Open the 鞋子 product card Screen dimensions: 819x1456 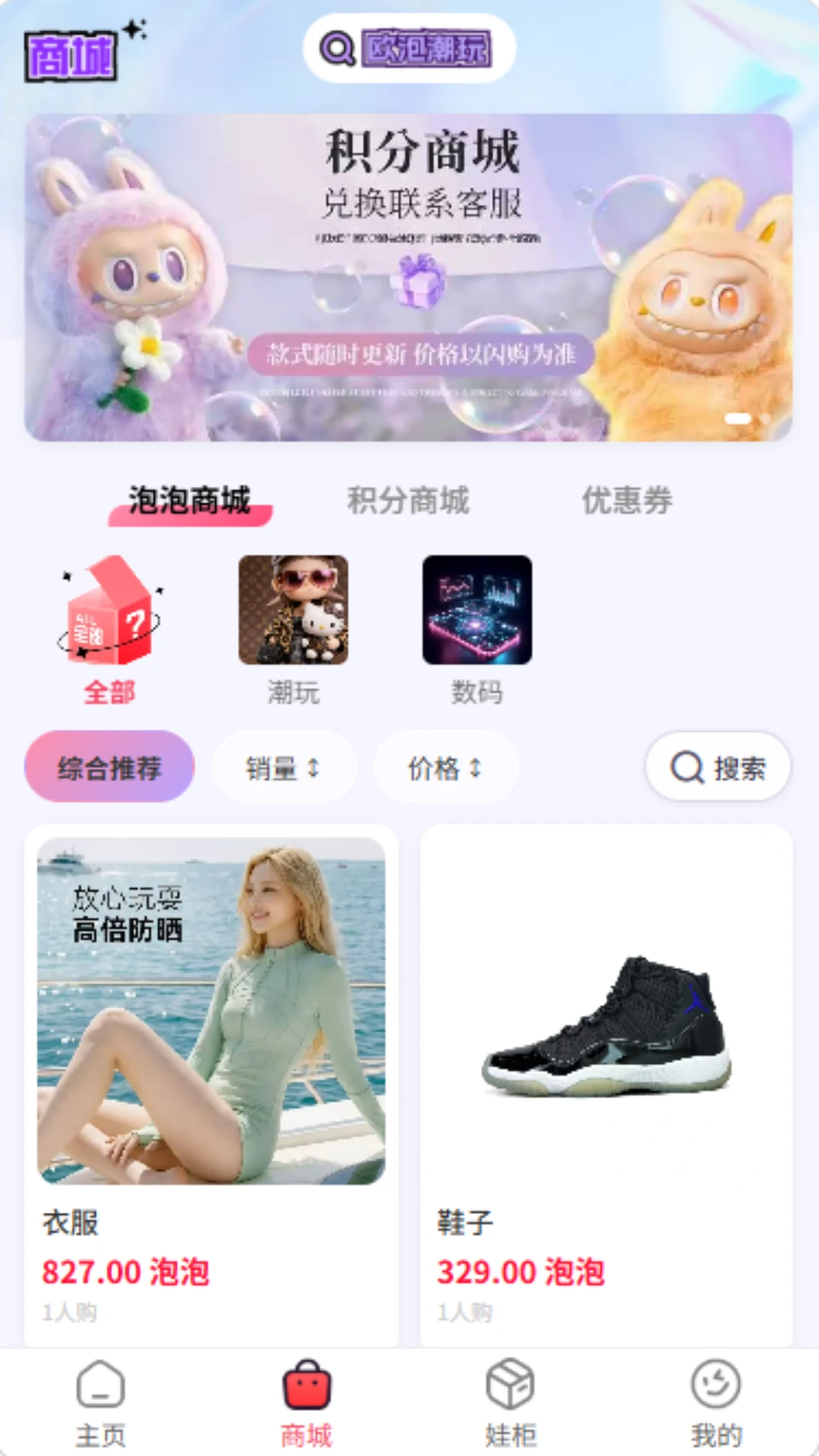pos(607,1086)
